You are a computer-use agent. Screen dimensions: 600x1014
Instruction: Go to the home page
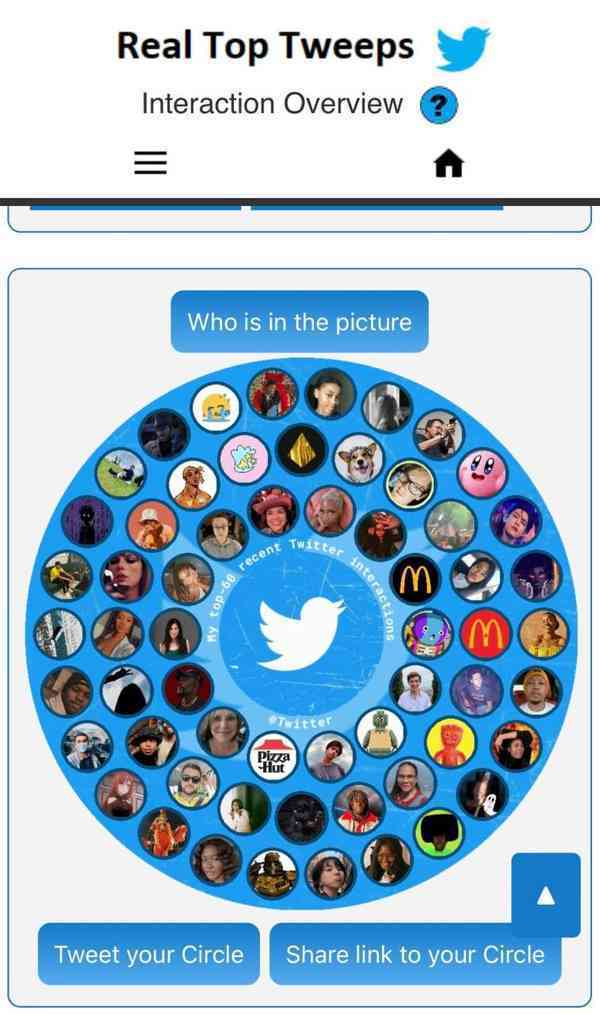449,164
